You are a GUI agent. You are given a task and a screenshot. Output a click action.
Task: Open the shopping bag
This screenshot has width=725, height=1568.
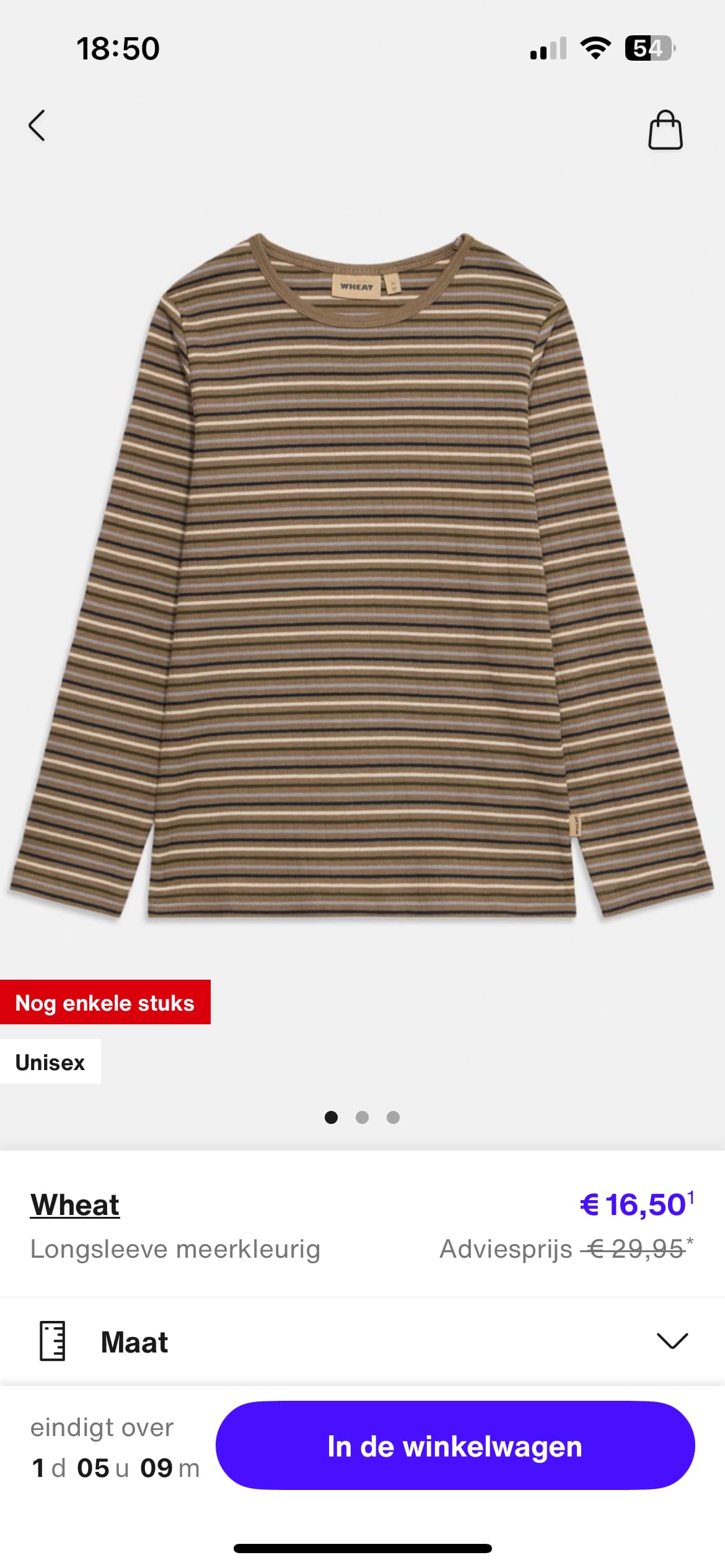click(x=665, y=130)
